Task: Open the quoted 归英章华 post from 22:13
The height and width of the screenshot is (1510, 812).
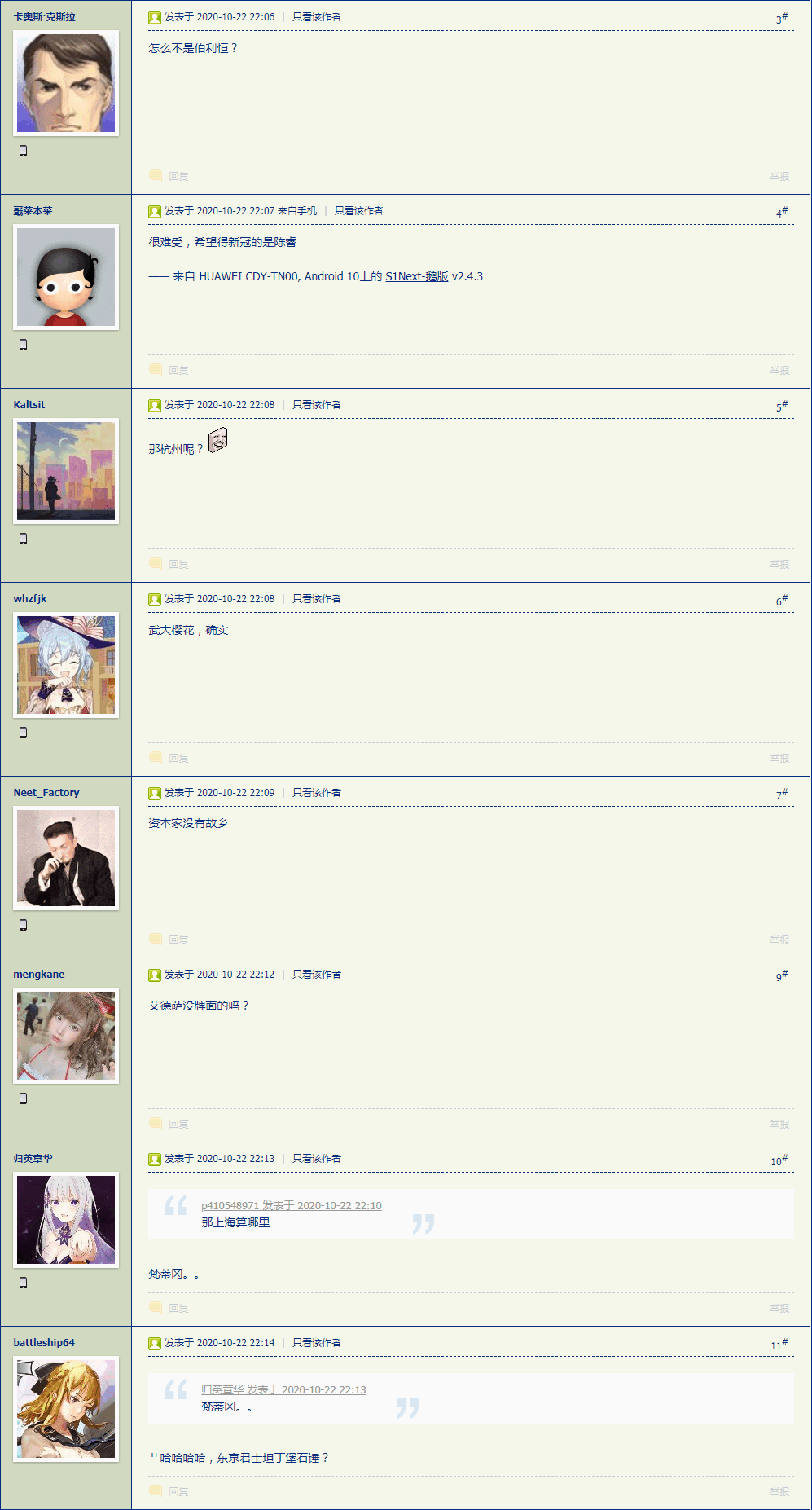Action: 283,1390
